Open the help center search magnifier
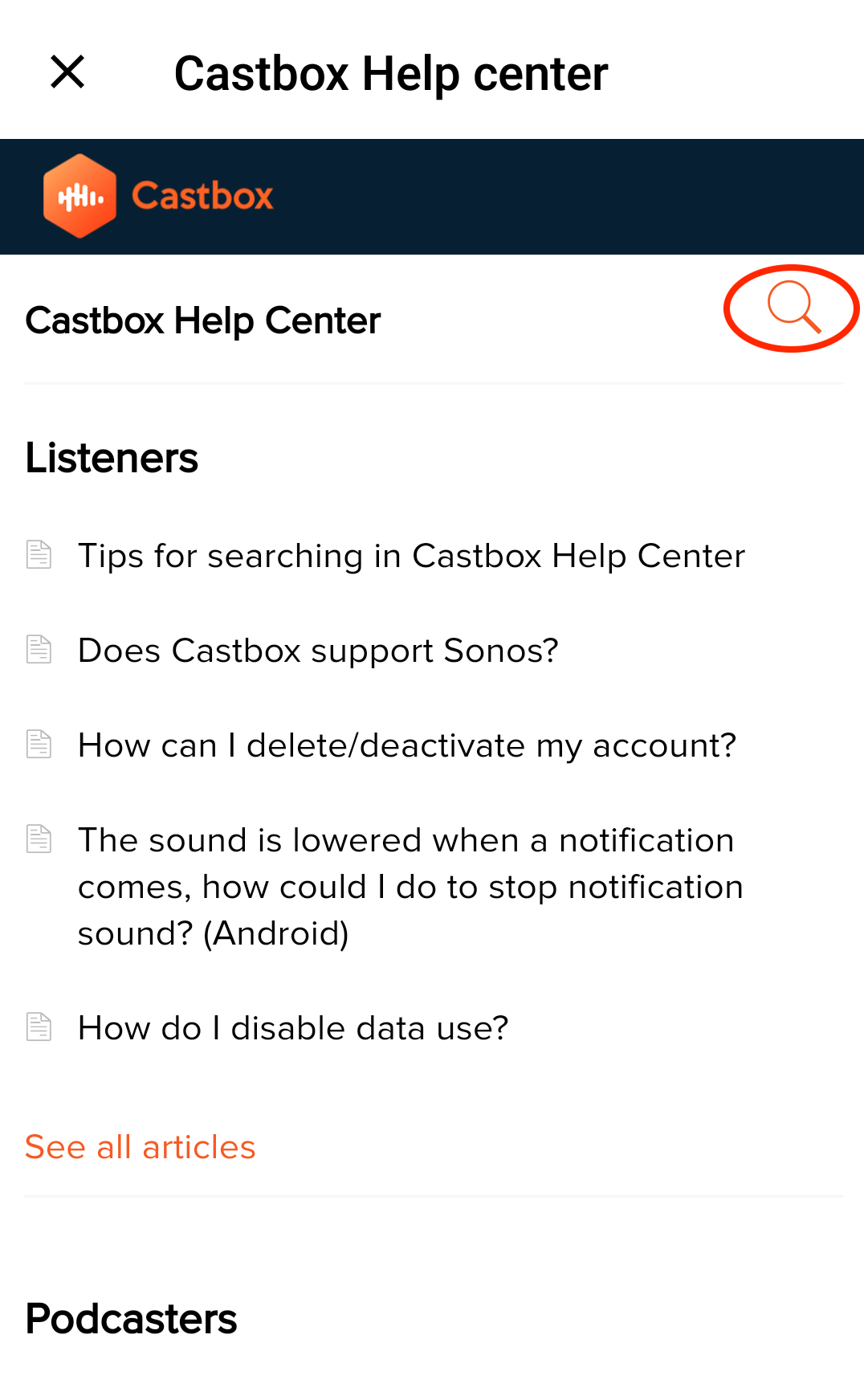 793,307
